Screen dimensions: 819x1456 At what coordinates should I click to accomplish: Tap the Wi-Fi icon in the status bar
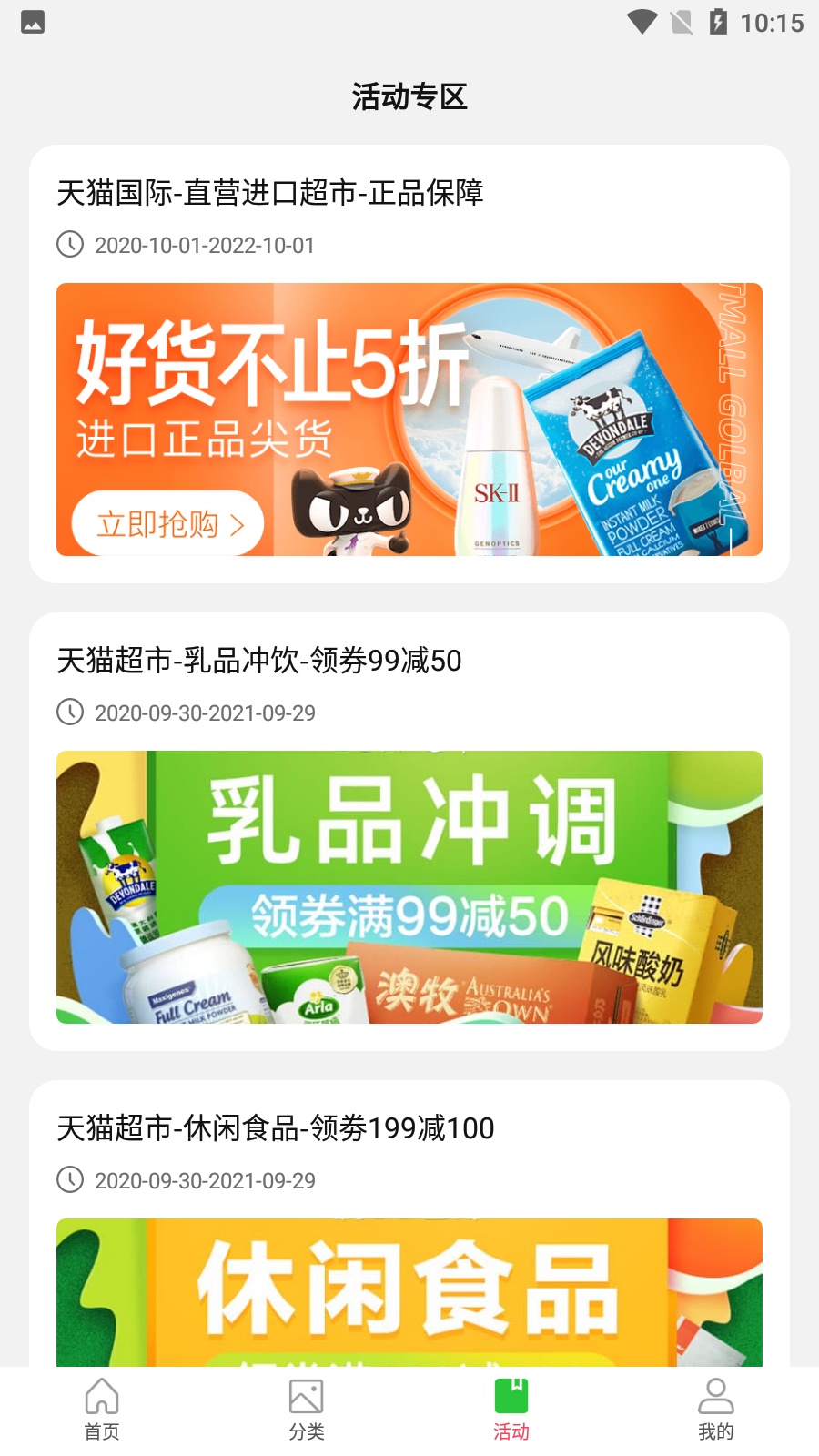coord(643,25)
